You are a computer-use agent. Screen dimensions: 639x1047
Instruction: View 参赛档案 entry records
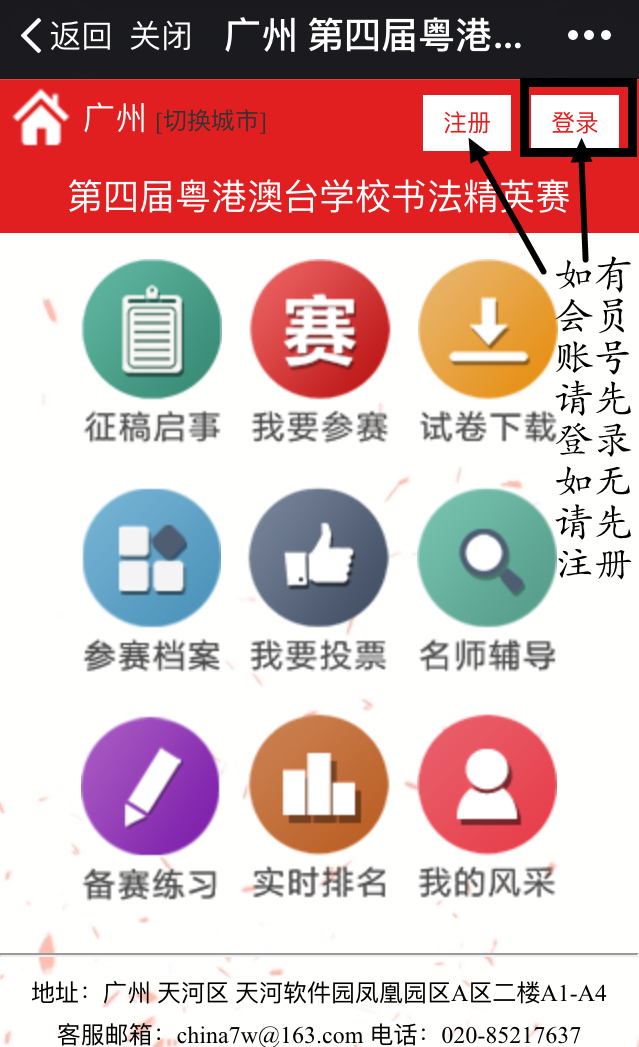tap(151, 558)
